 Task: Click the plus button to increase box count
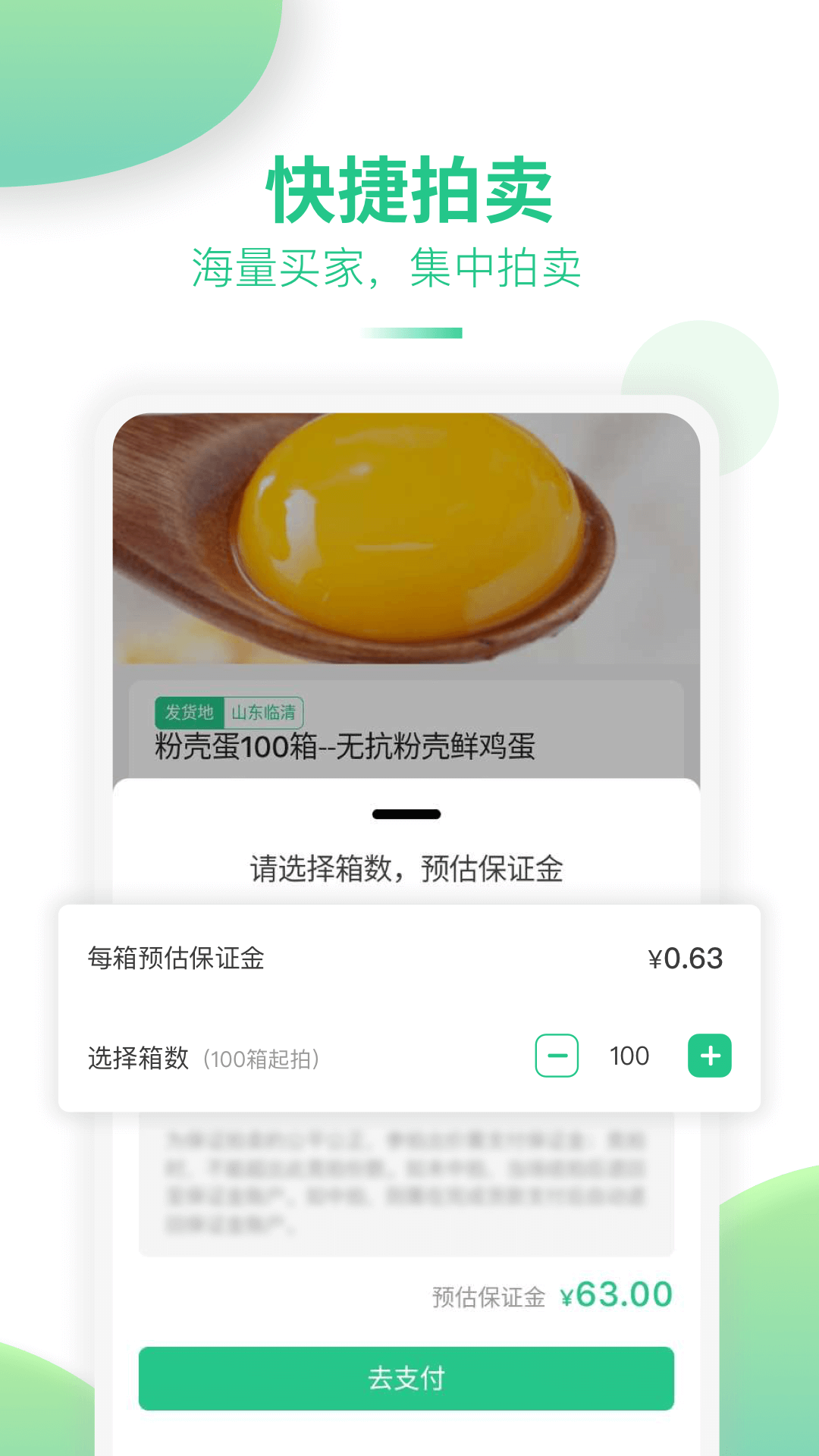pyautogui.click(x=710, y=1055)
